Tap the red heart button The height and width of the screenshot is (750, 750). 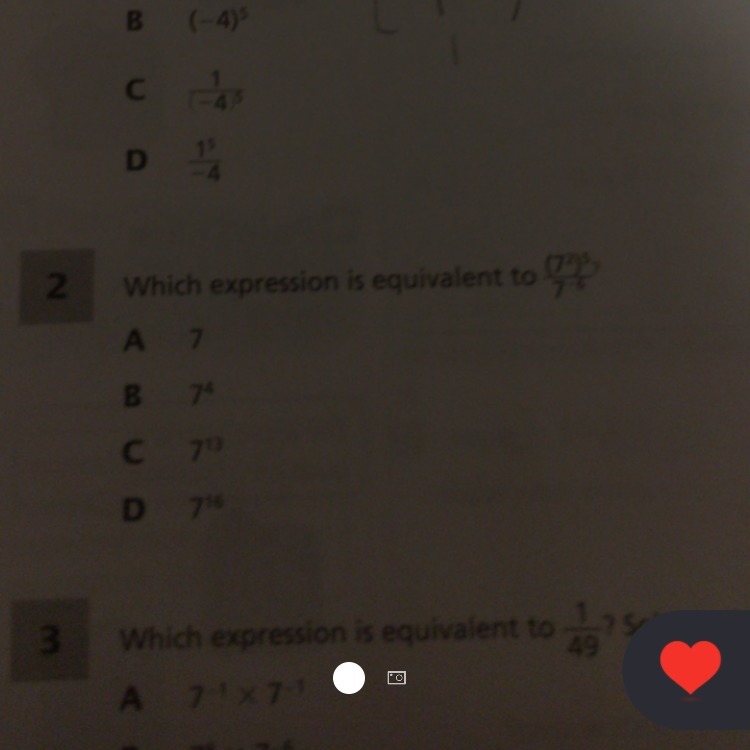[x=690, y=667]
